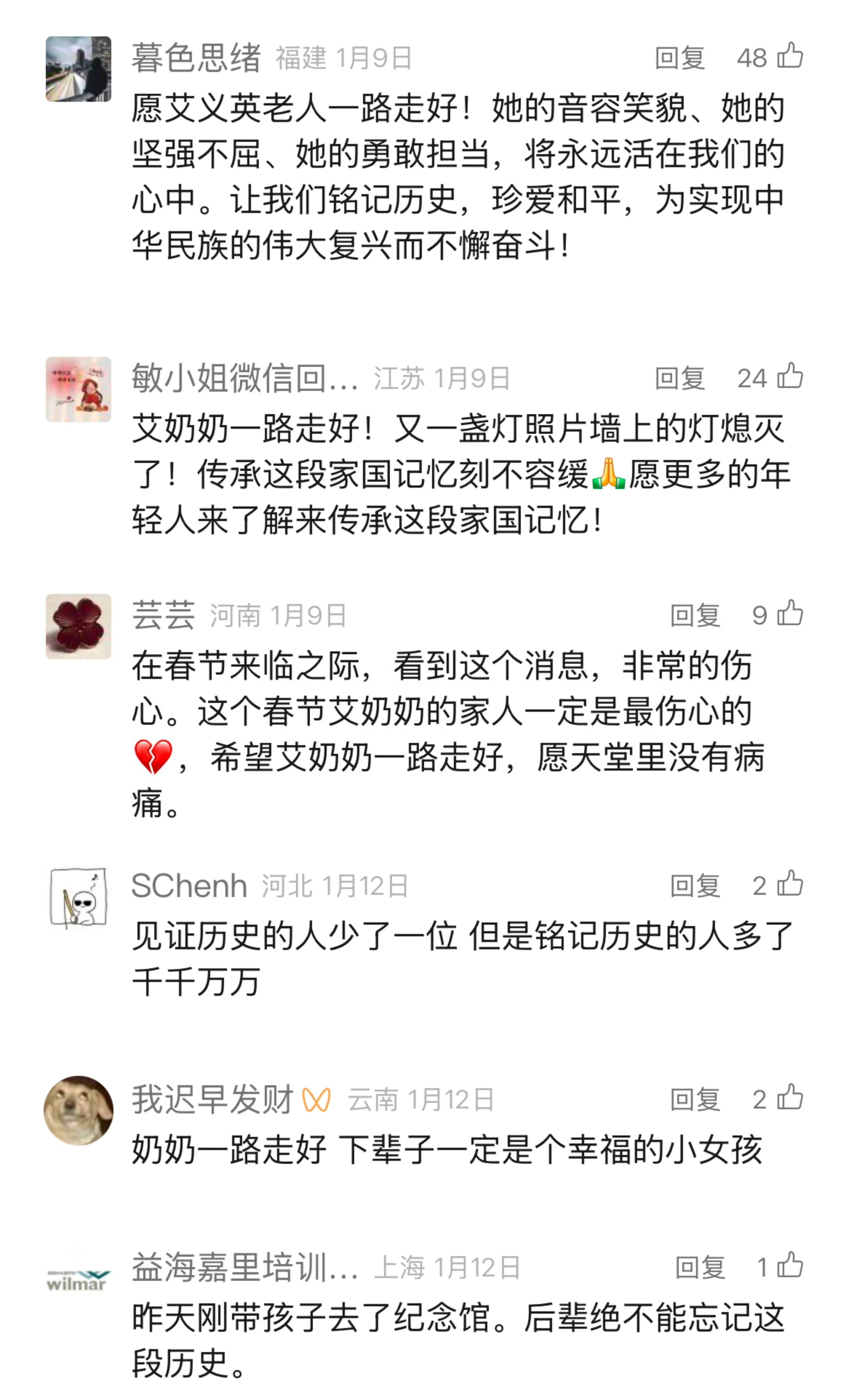Reply to 敏小姐微信回...'s comment
851x1400 pixels.
click(x=680, y=378)
